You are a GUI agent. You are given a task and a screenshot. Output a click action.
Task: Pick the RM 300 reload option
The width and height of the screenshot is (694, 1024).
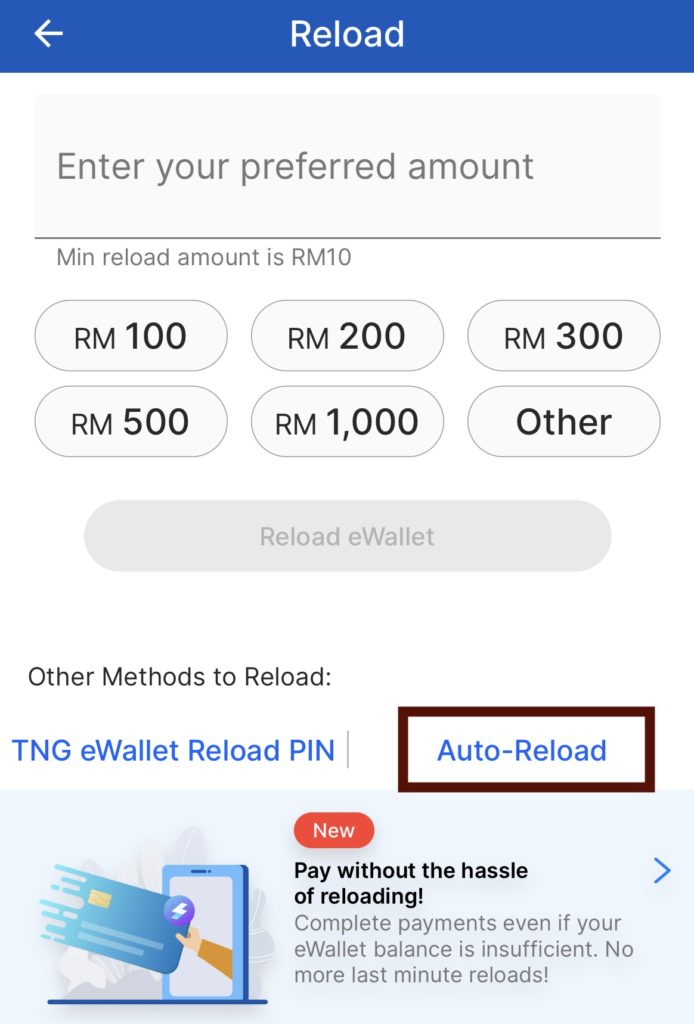564,337
